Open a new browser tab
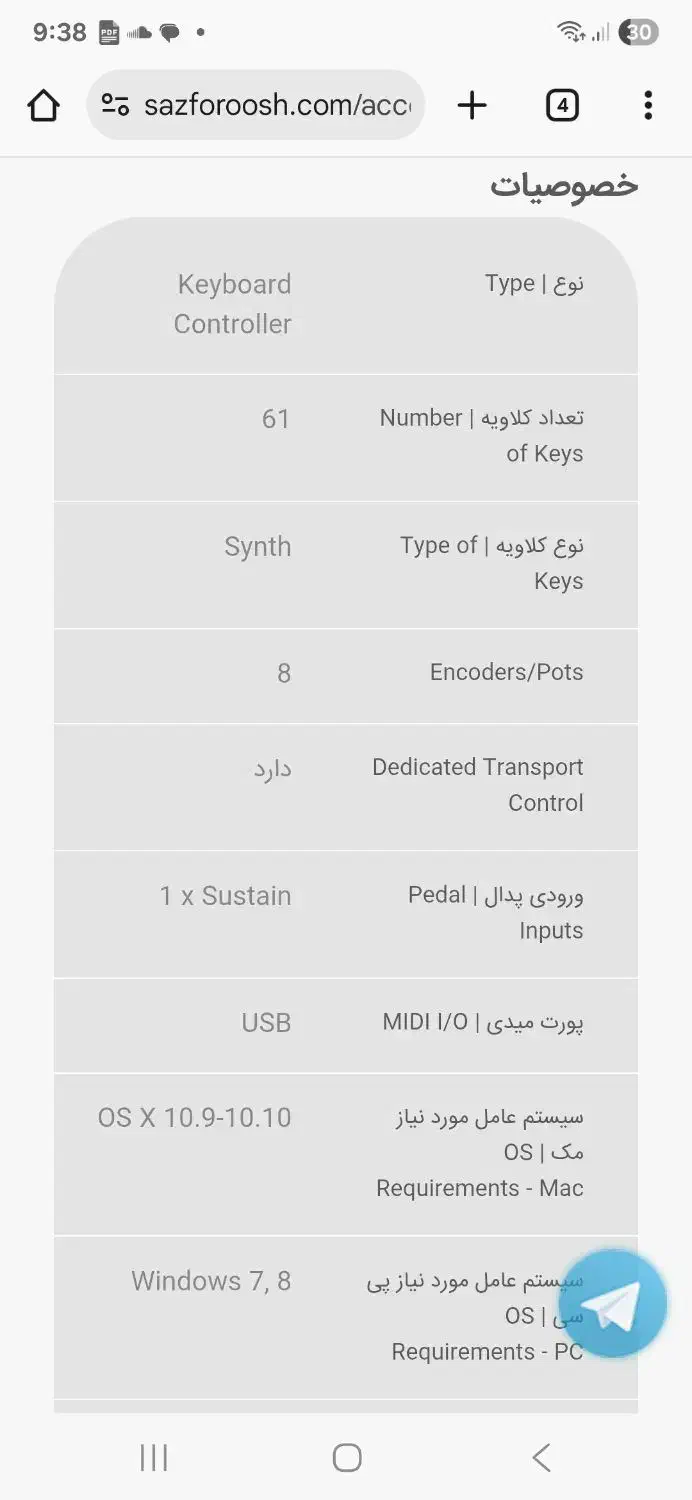The width and height of the screenshot is (692, 1500). coord(472,105)
